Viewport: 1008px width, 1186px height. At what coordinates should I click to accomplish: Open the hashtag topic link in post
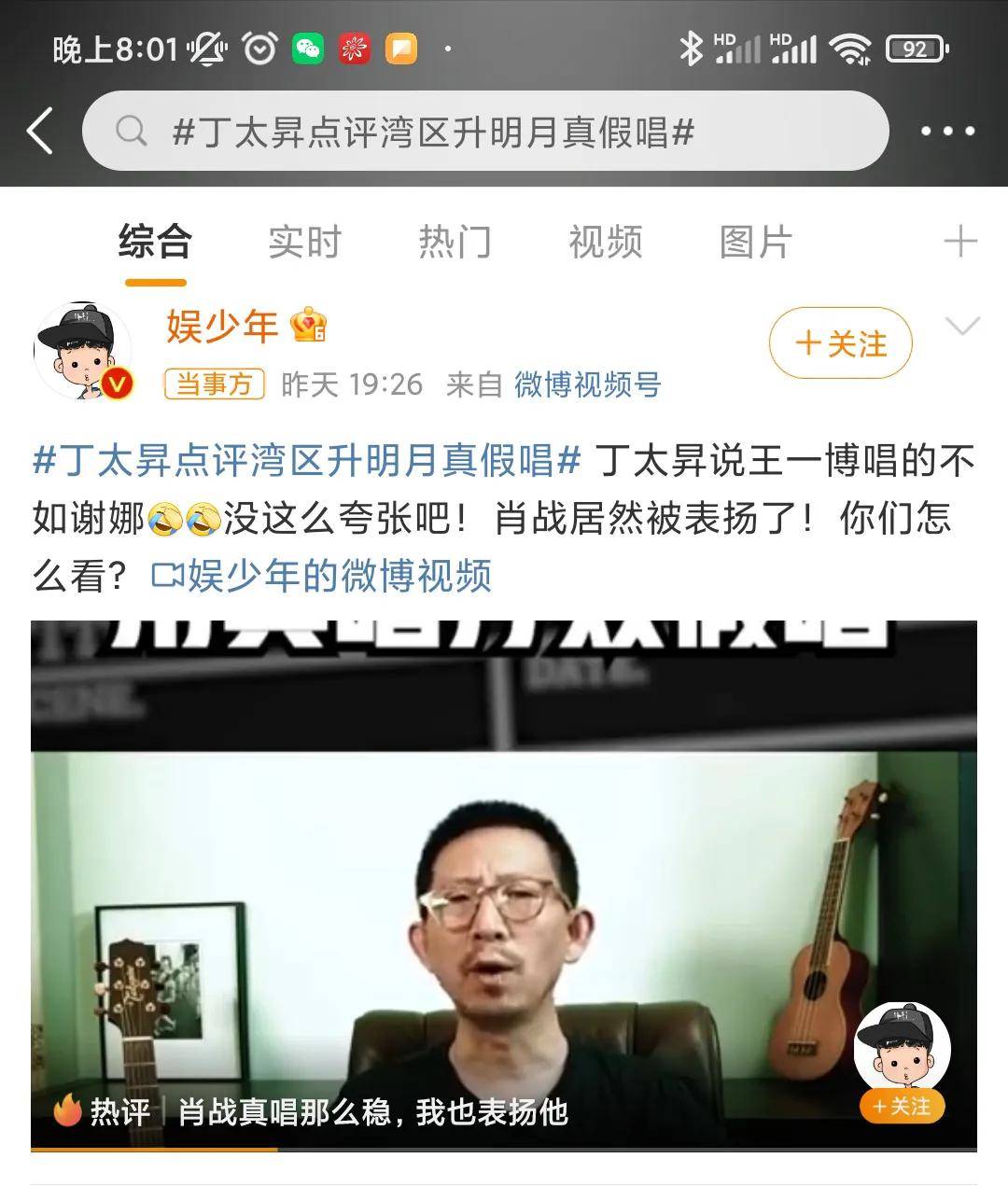308,461
